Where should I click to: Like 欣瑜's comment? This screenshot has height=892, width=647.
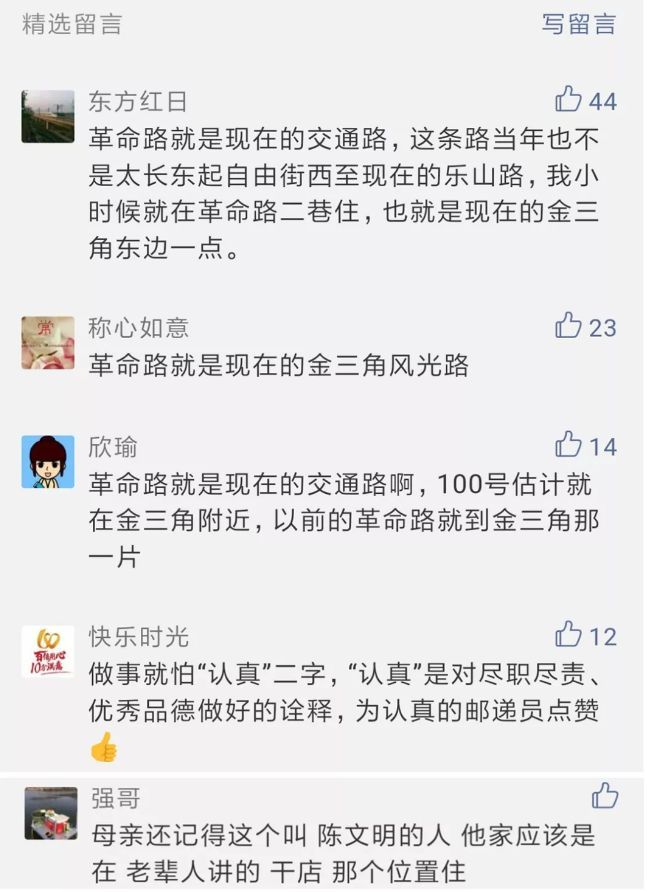coord(570,445)
